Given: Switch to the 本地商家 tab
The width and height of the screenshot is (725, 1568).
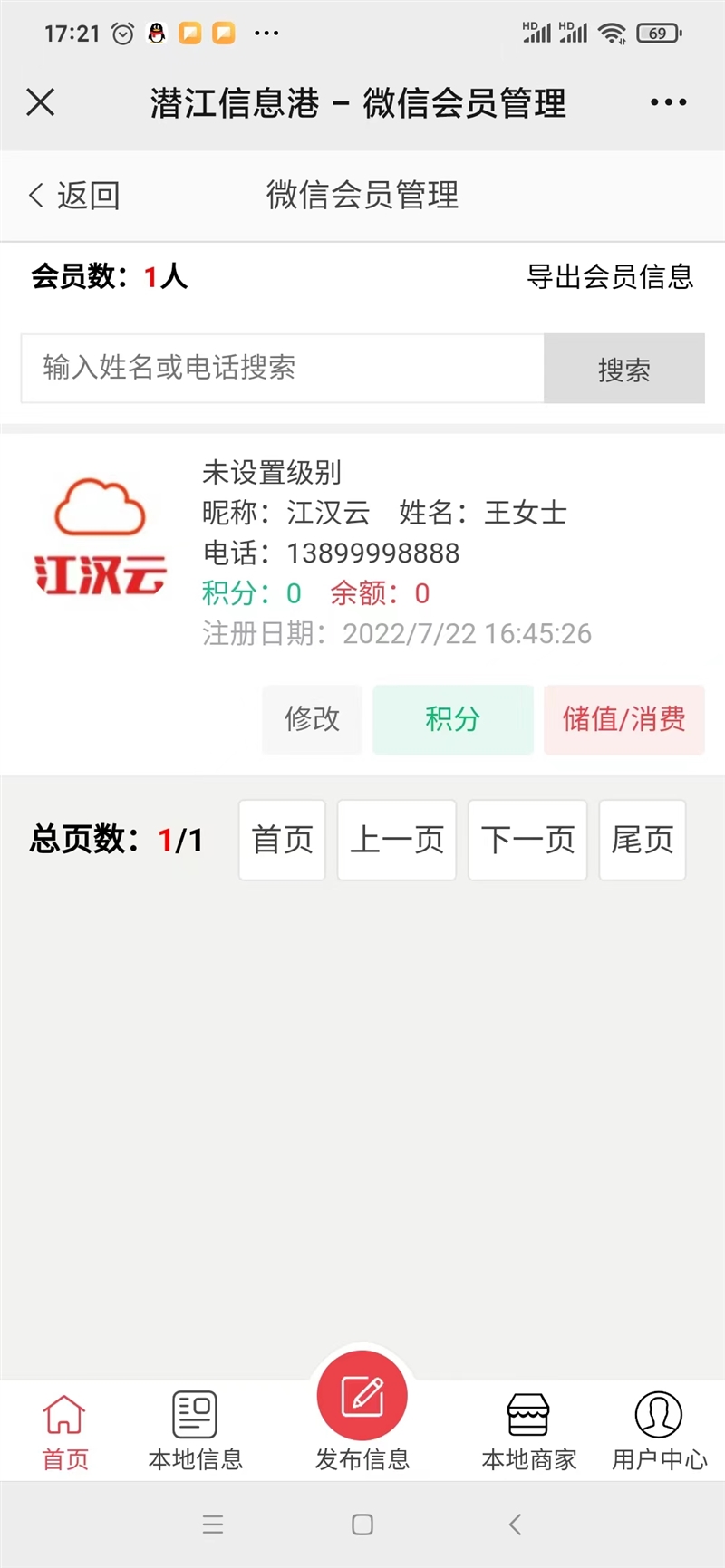Looking at the screenshot, I should pos(529,1432).
